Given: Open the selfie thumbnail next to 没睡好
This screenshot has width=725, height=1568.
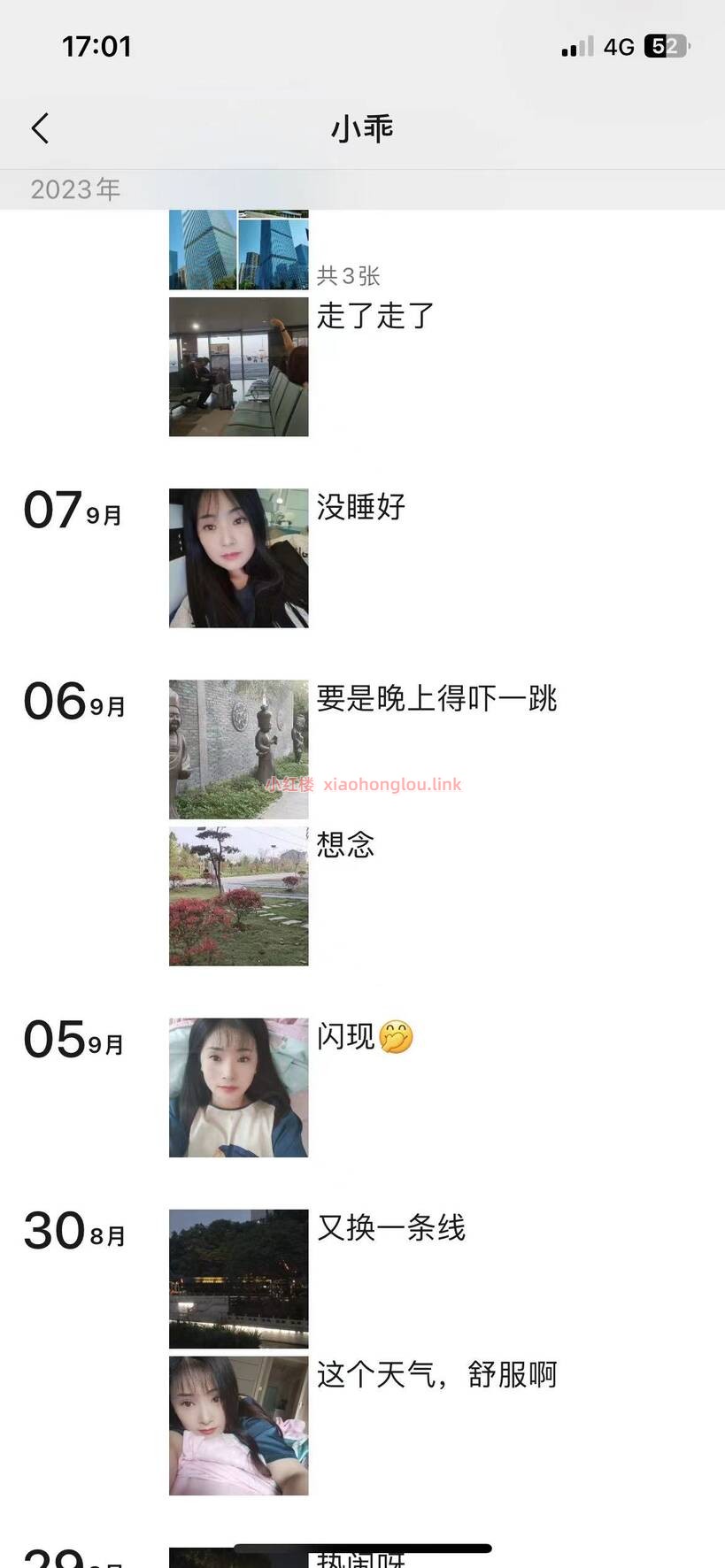Looking at the screenshot, I should 238,557.
